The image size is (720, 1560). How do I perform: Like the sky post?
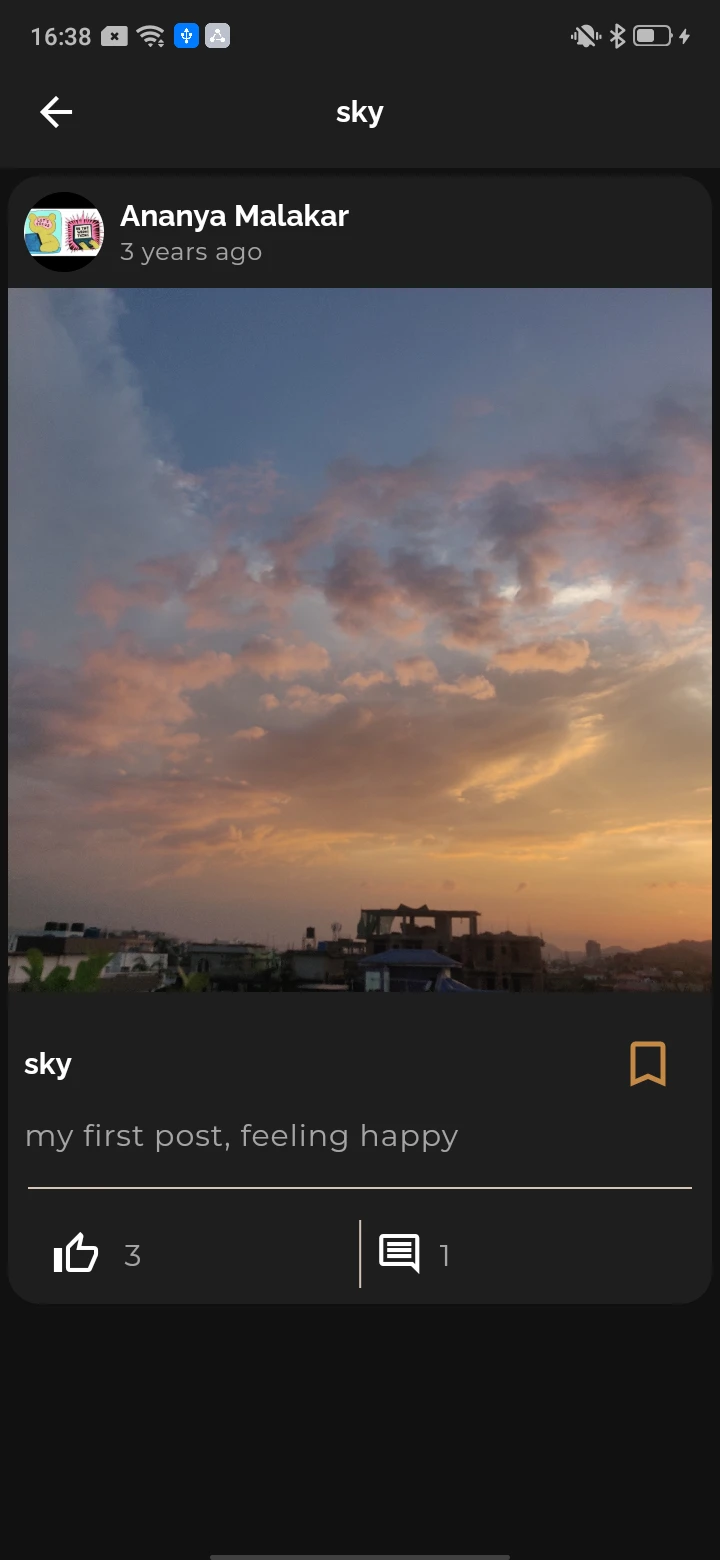tap(76, 1253)
